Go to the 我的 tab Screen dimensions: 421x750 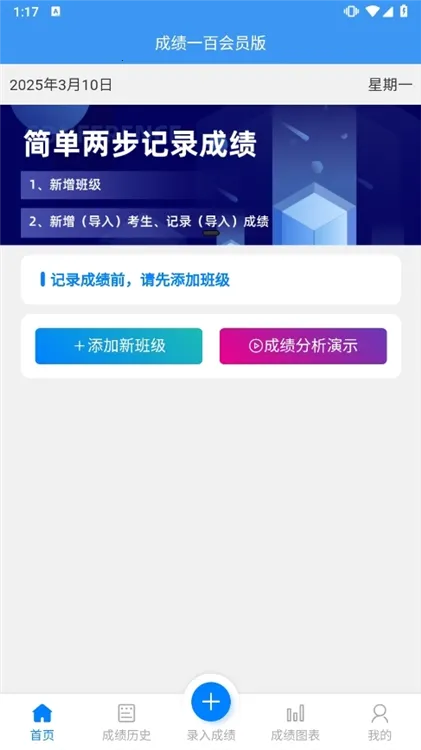click(x=379, y=722)
